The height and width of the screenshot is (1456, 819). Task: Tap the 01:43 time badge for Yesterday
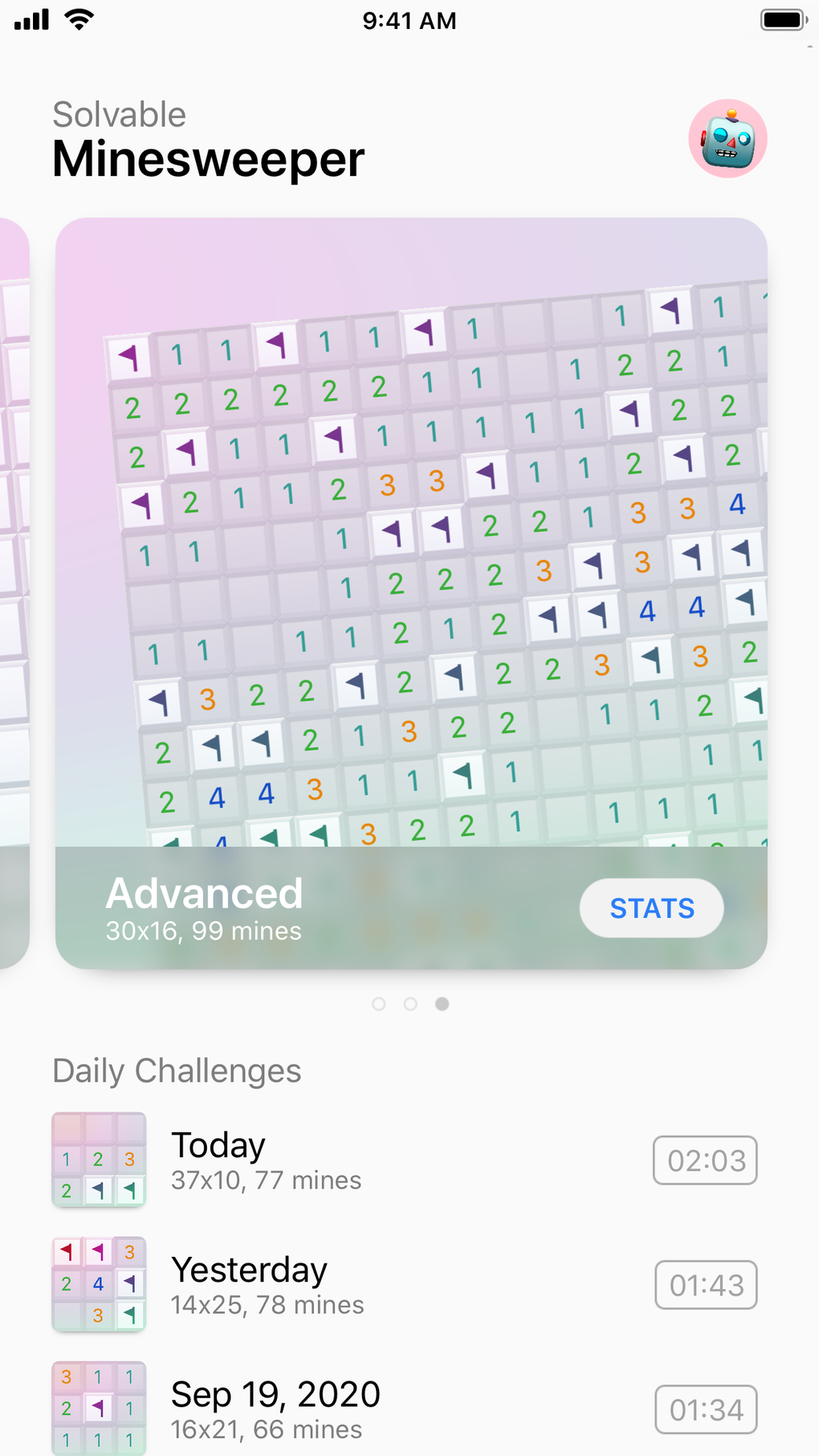pyautogui.click(x=705, y=1285)
